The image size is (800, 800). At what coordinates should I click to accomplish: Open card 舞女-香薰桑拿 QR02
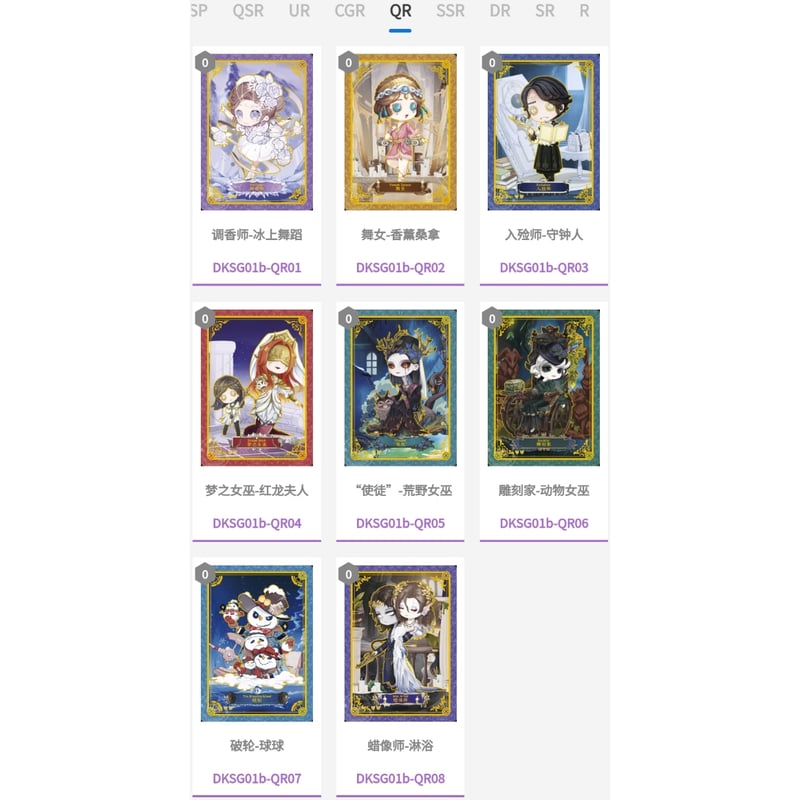click(400, 132)
